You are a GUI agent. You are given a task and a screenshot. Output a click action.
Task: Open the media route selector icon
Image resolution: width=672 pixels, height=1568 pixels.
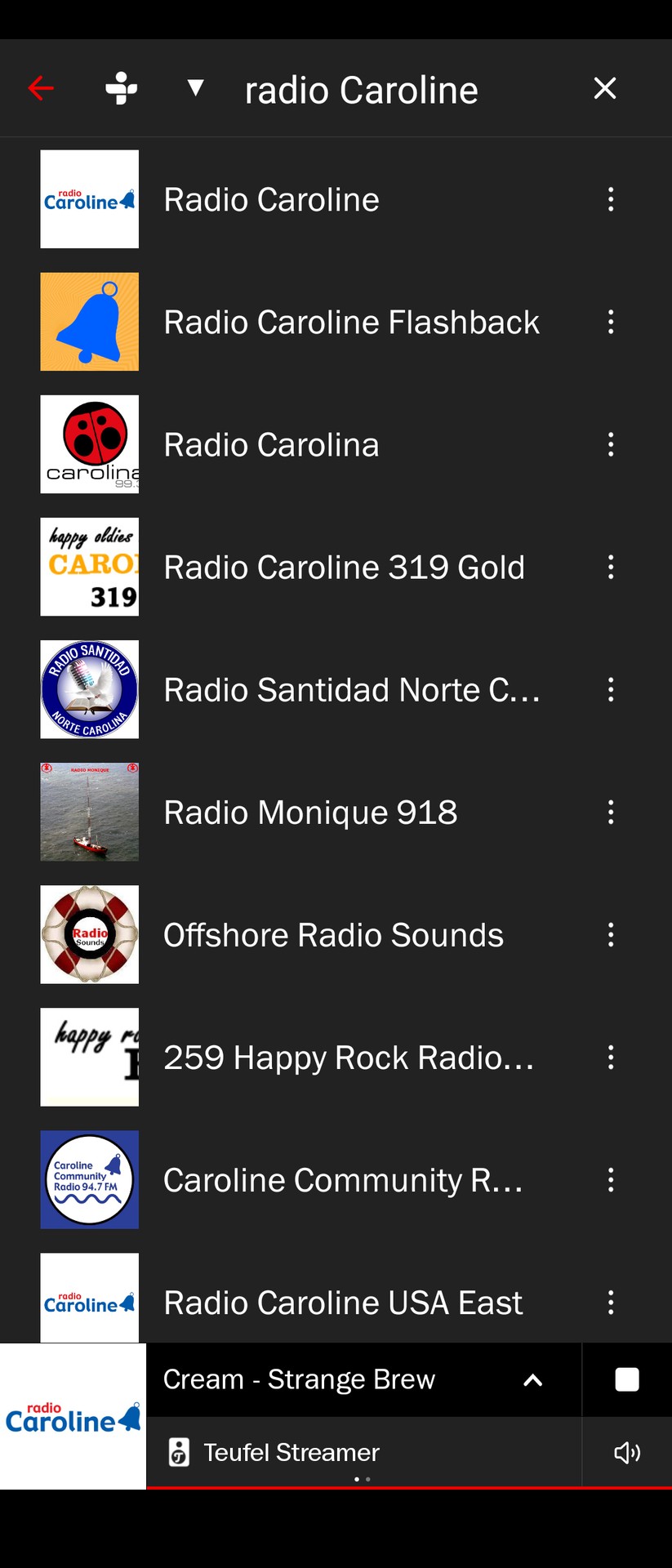tap(120, 87)
